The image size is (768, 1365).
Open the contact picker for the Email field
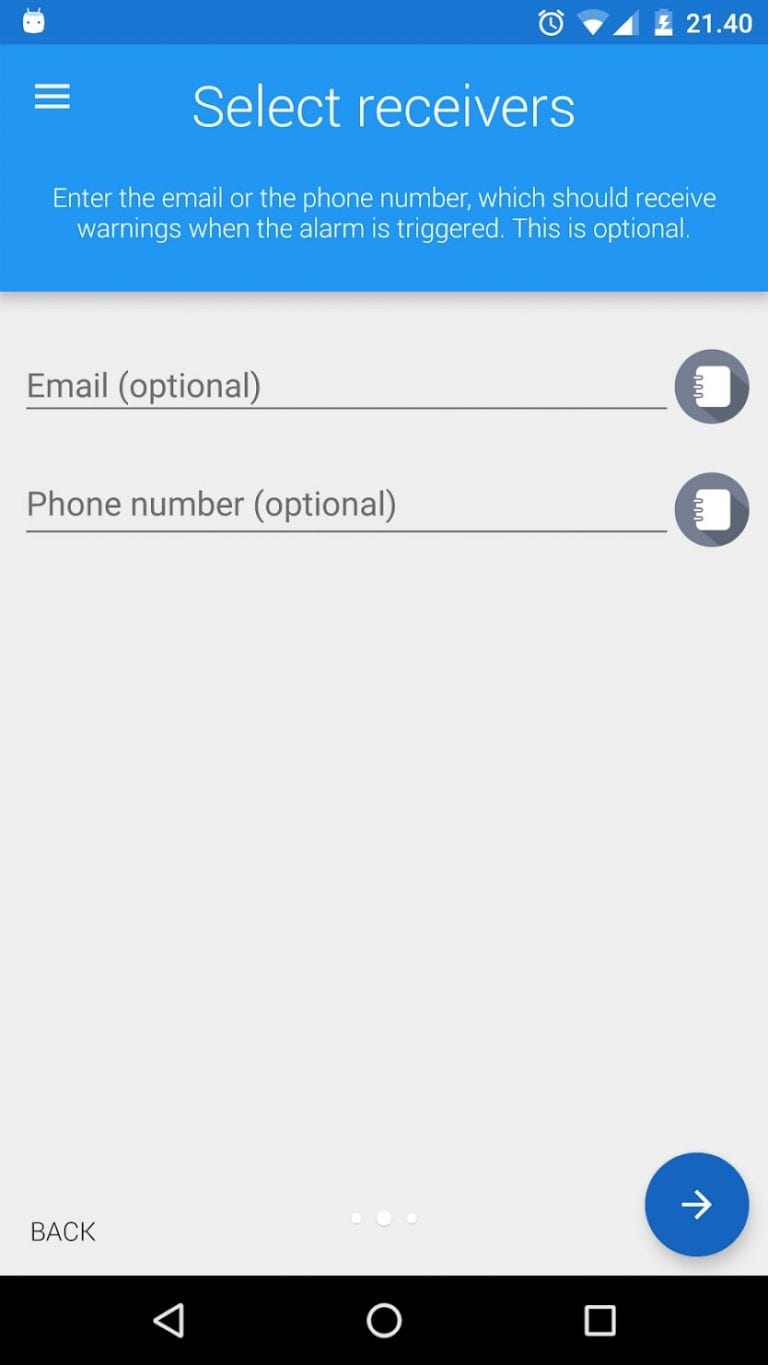[711, 386]
